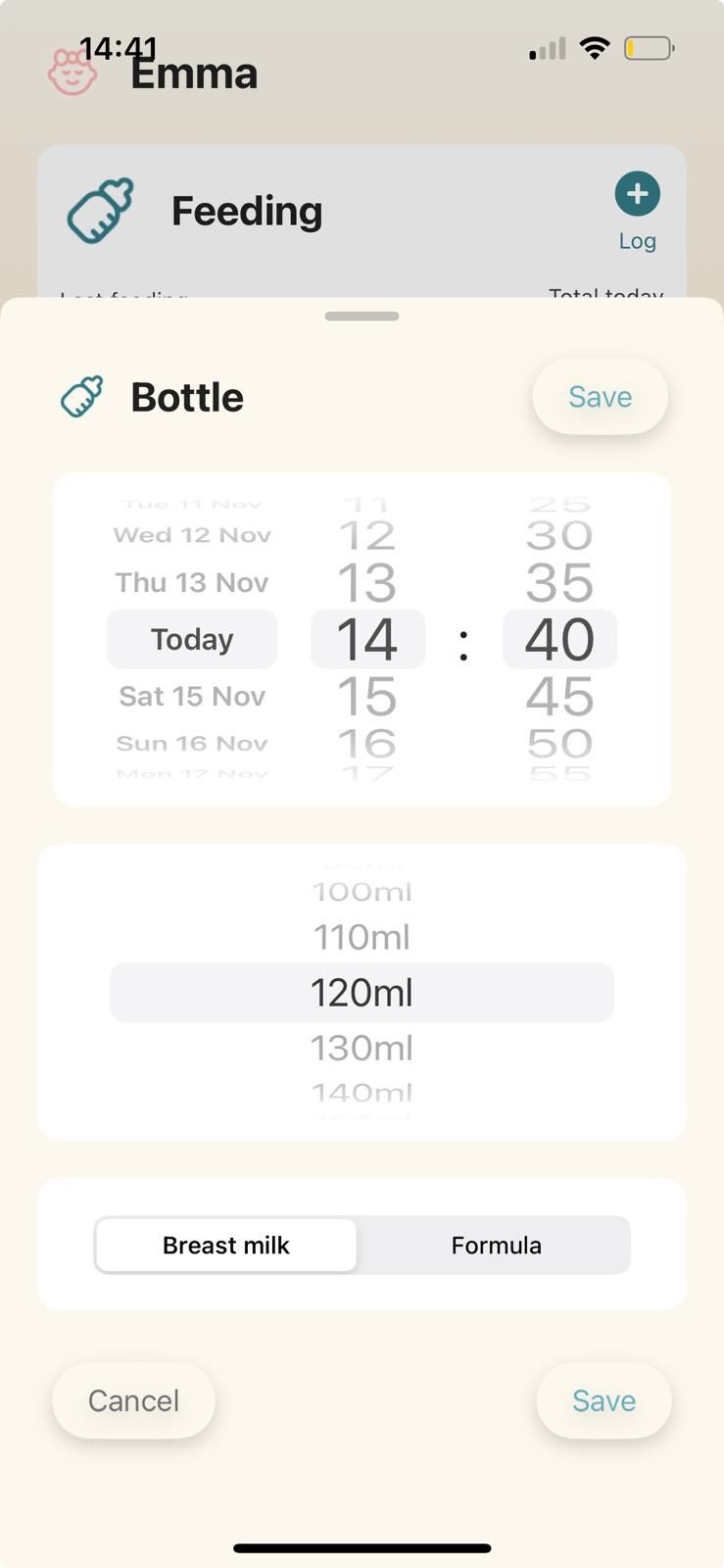The height and width of the screenshot is (1568, 724).
Task: Tap the Log plus button
Action: [x=637, y=195]
